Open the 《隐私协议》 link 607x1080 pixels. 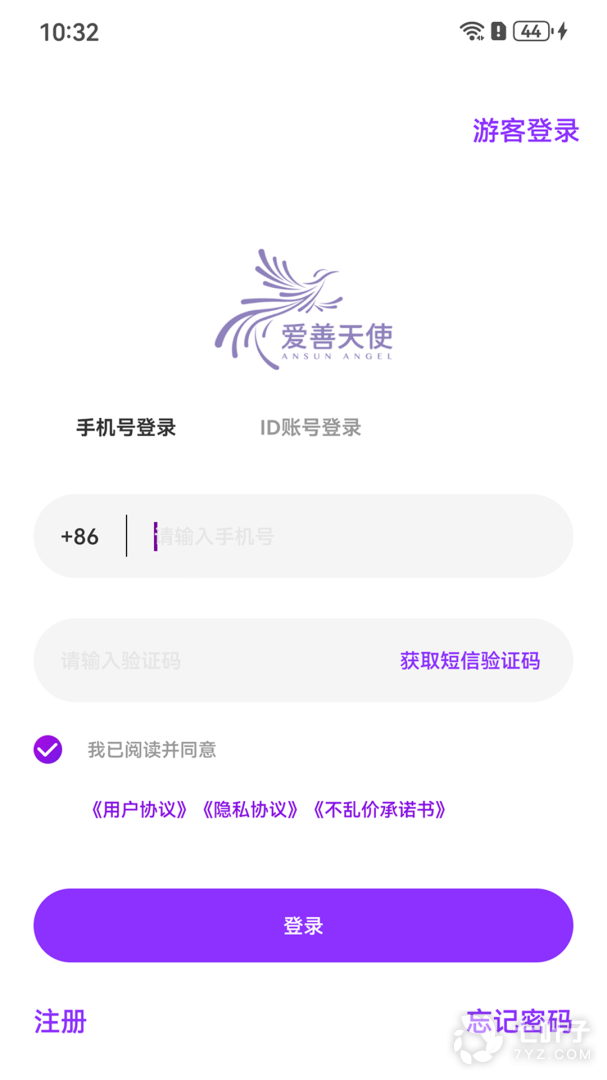[x=250, y=809]
